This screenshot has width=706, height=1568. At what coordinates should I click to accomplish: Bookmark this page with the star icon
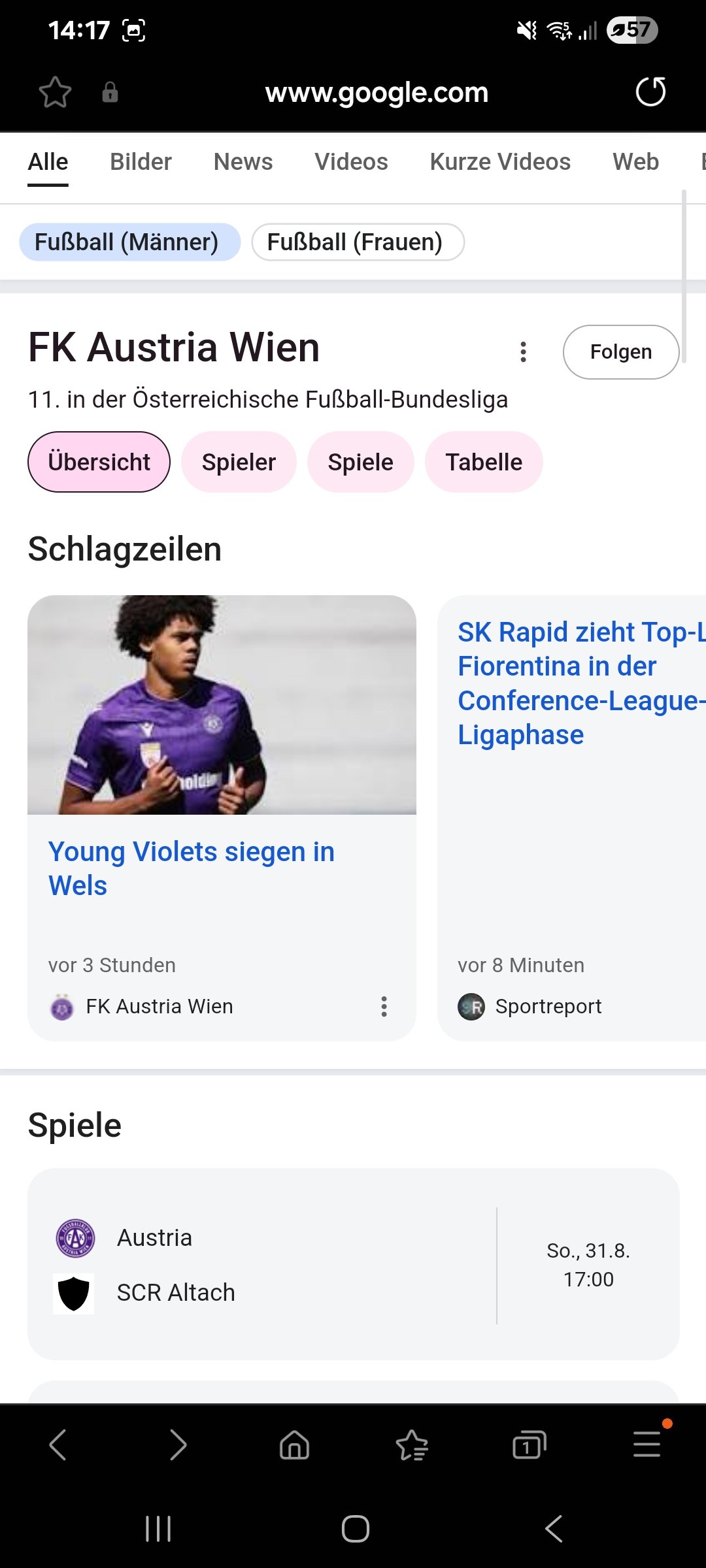[x=55, y=92]
